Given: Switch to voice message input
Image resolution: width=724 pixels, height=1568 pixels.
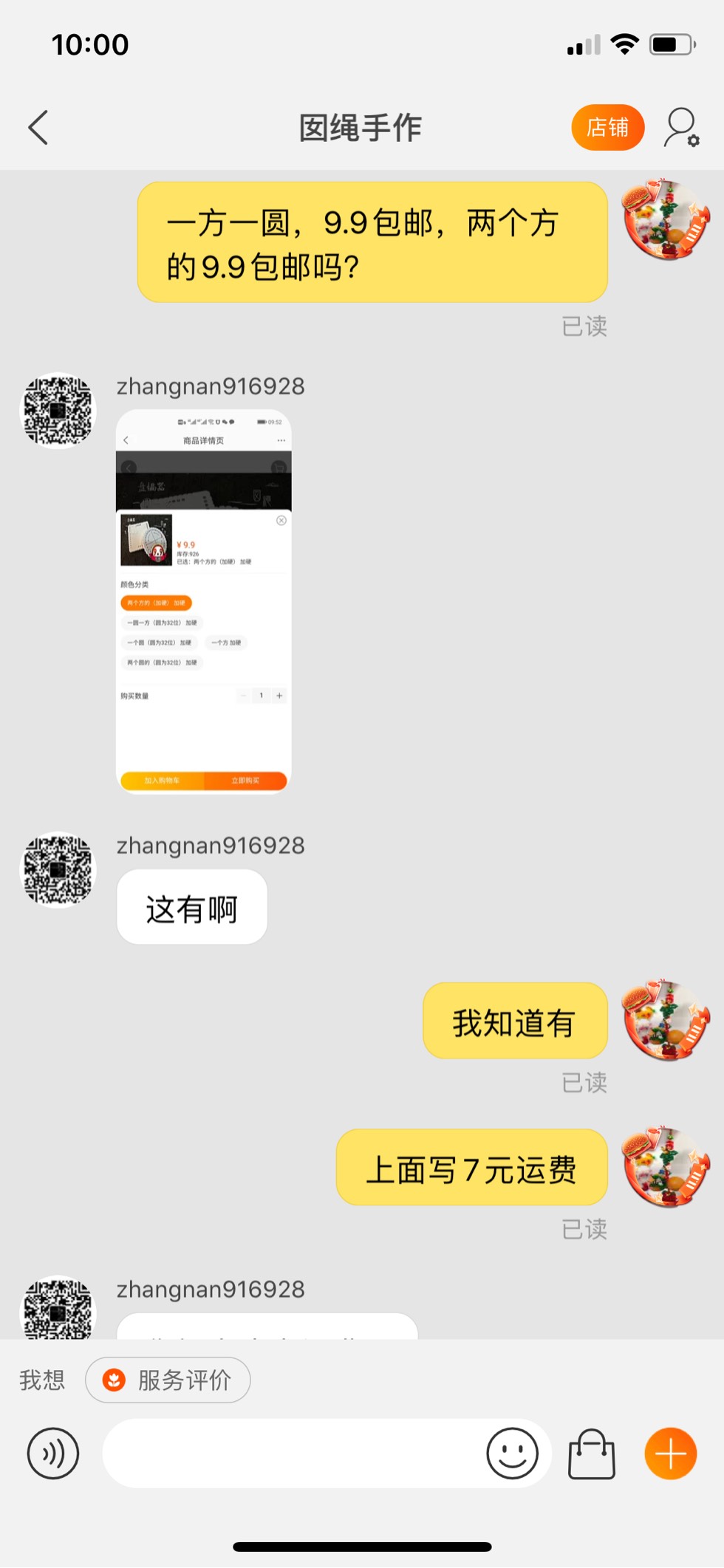Looking at the screenshot, I should tap(53, 1454).
